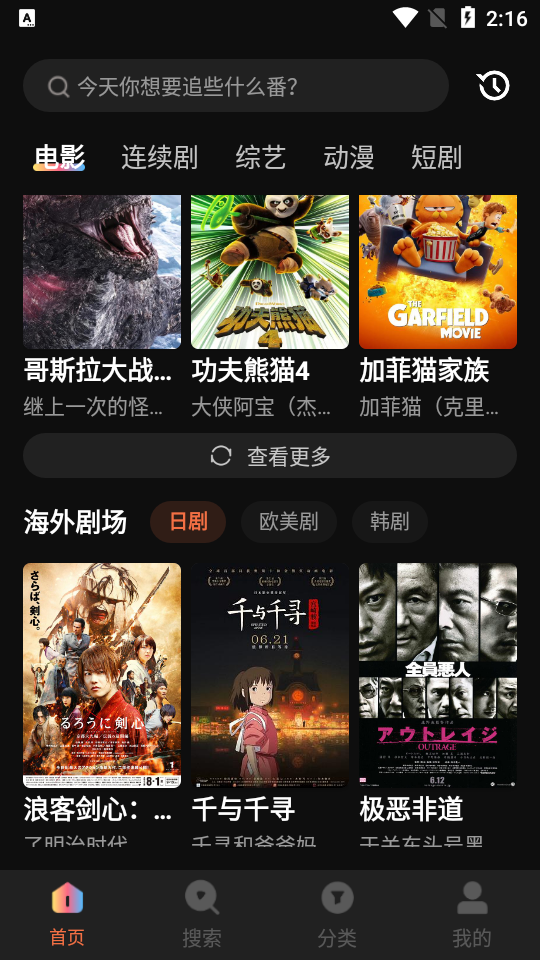
Task: Tap the search box 今天你想要追些什么番
Action: (236, 86)
